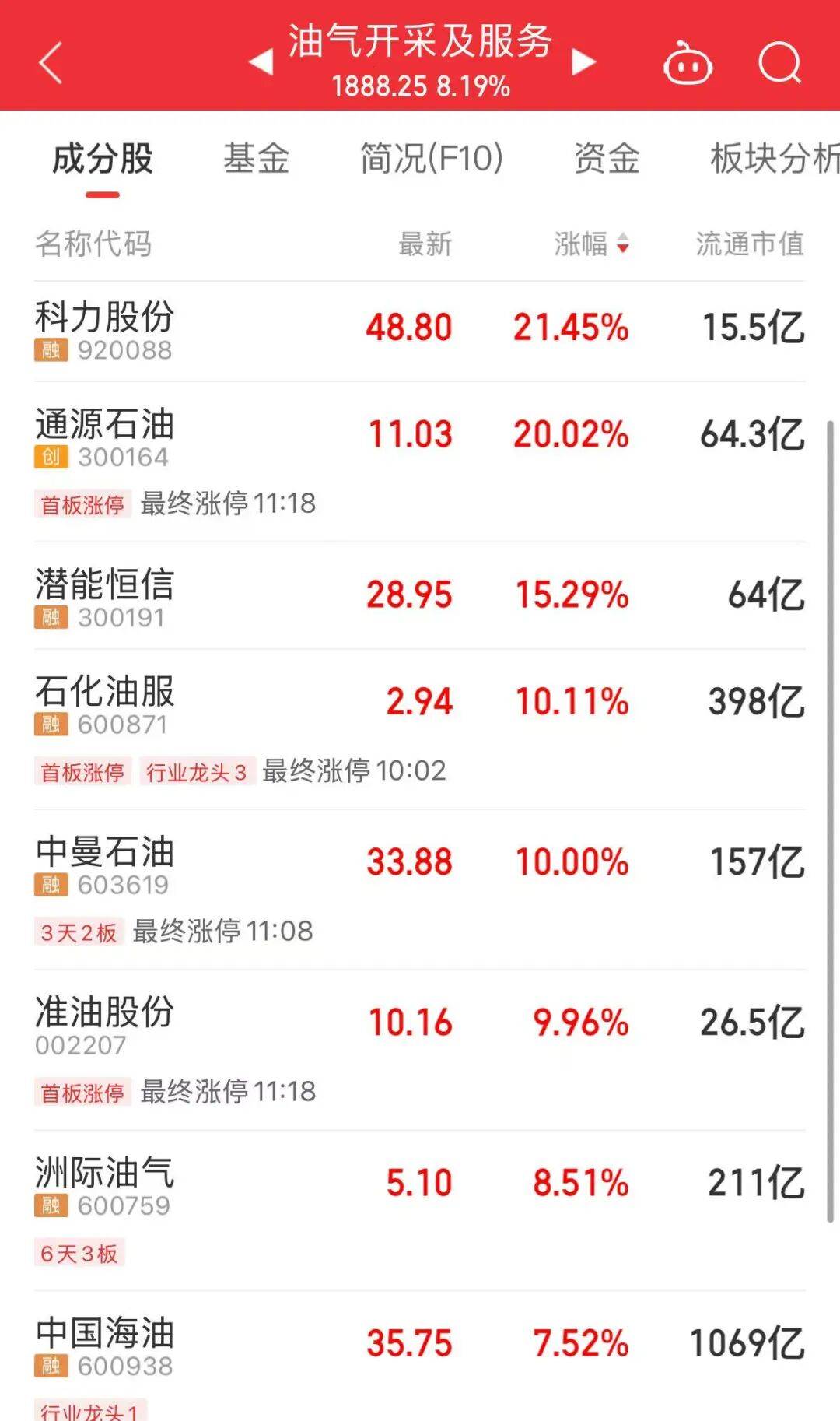Viewport: 840px width, 1421px height.
Task: Switch to the next sector with right triangle
Action: [583, 62]
